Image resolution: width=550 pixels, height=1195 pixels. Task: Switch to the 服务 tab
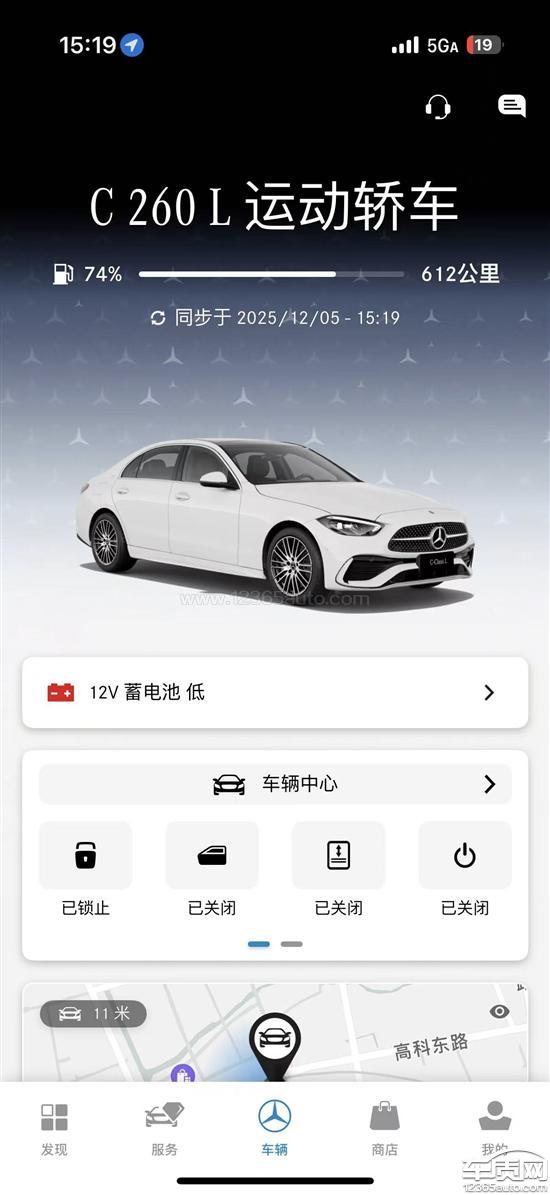point(165,1129)
